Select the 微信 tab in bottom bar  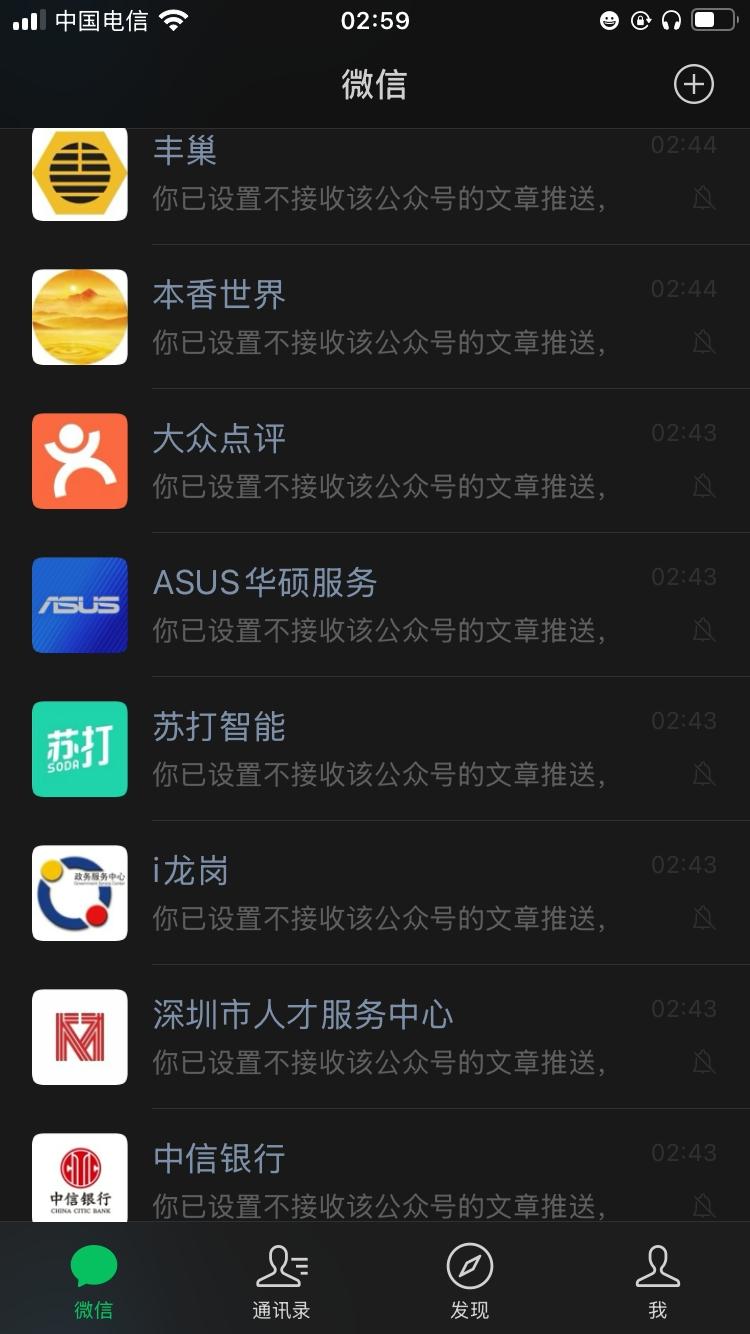point(94,1281)
